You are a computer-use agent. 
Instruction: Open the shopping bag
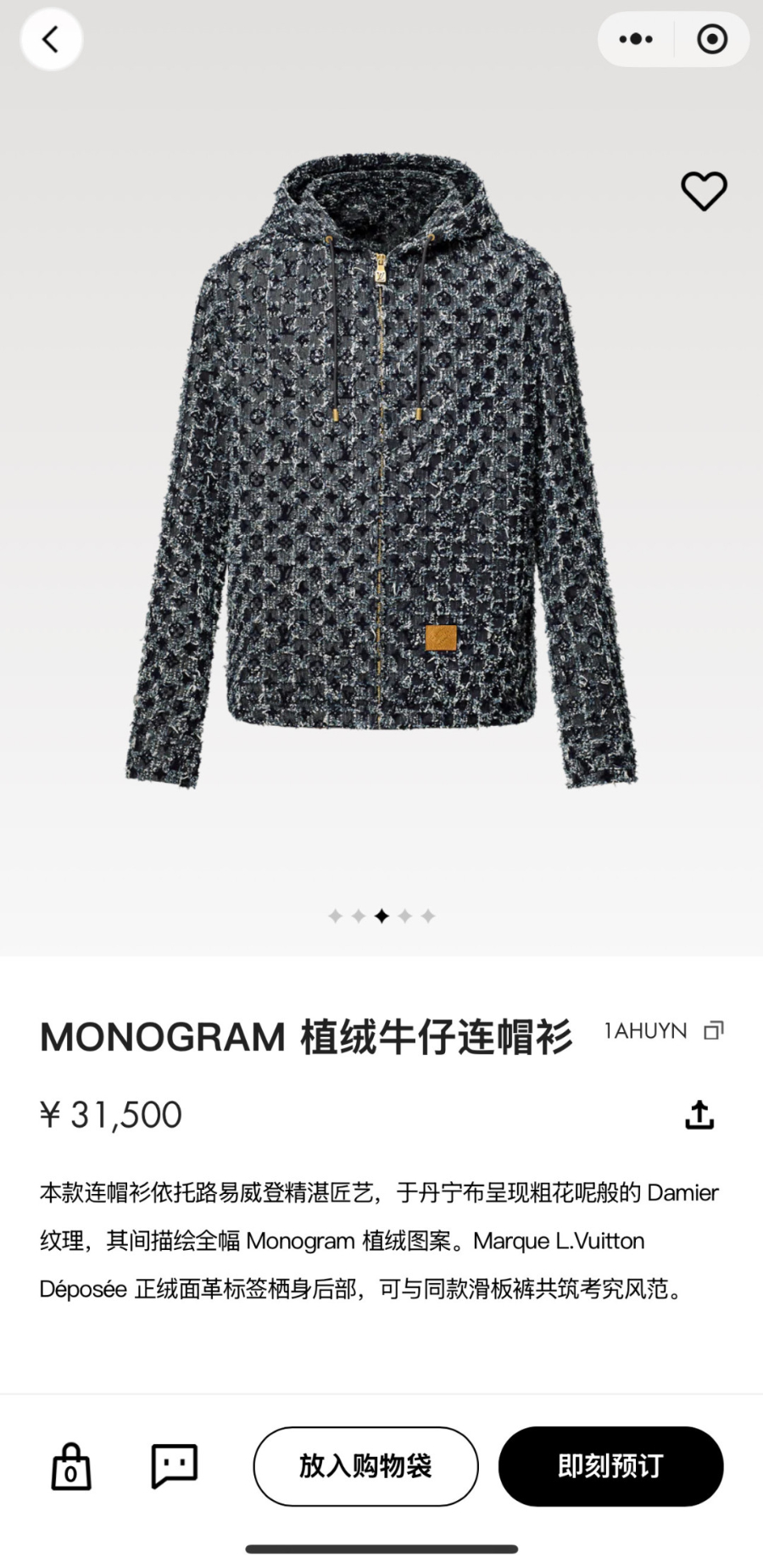tap(71, 1466)
